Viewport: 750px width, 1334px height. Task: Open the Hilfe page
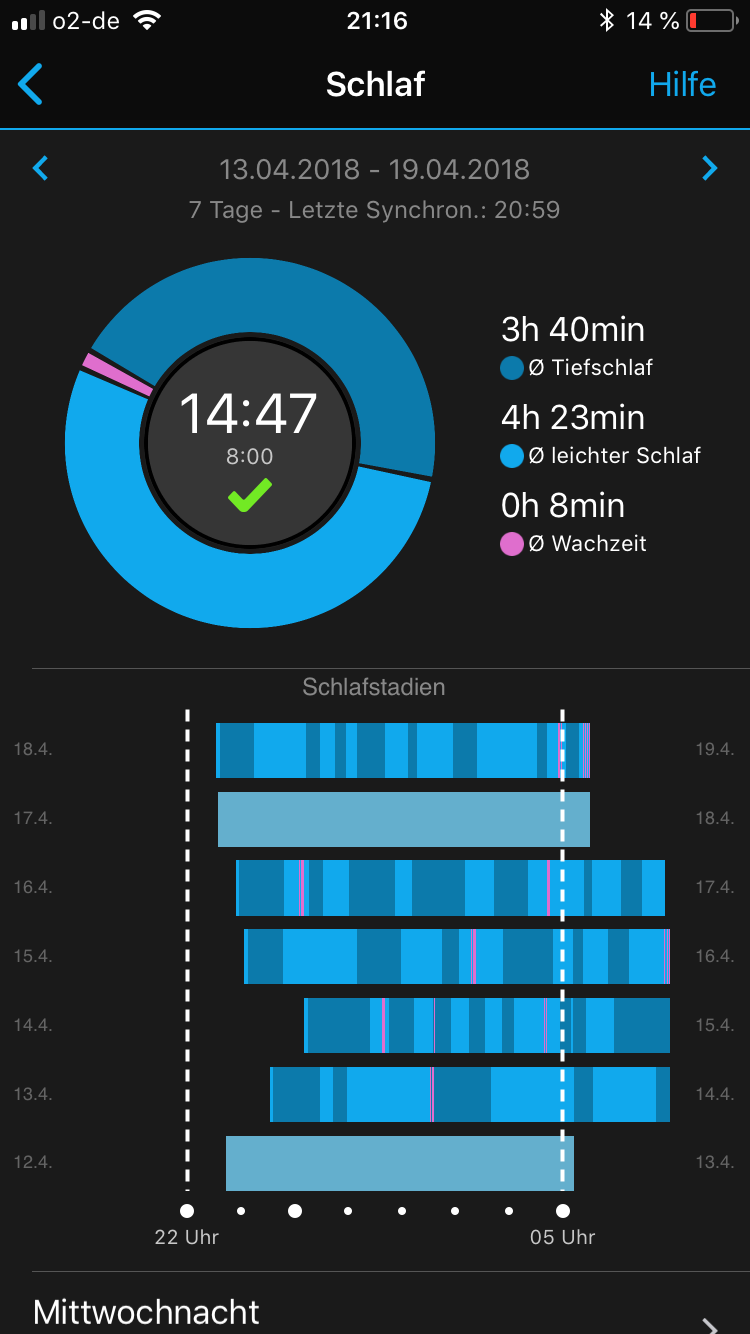682,84
